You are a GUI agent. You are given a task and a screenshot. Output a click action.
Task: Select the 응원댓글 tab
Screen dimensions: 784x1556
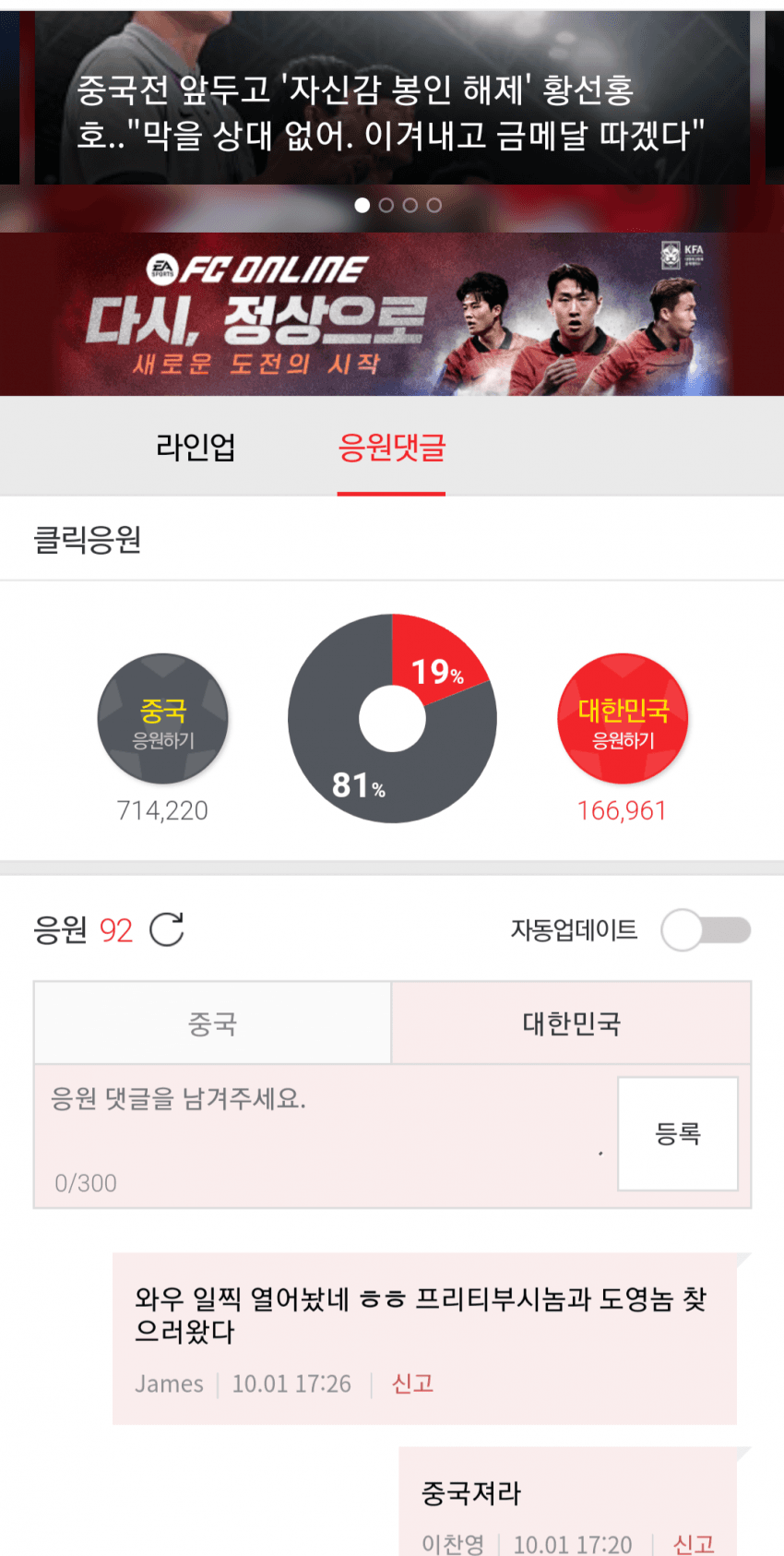391,448
